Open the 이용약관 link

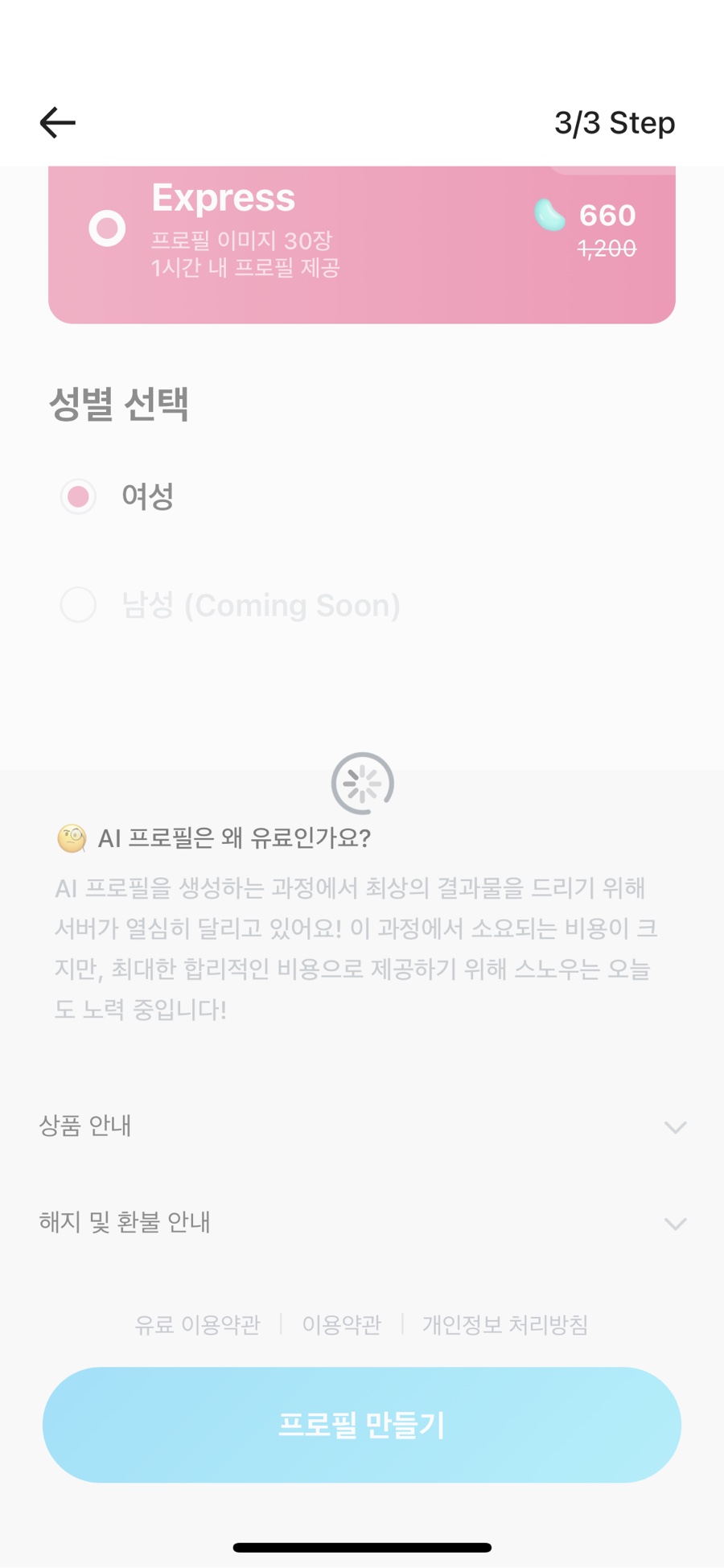coord(341,1324)
